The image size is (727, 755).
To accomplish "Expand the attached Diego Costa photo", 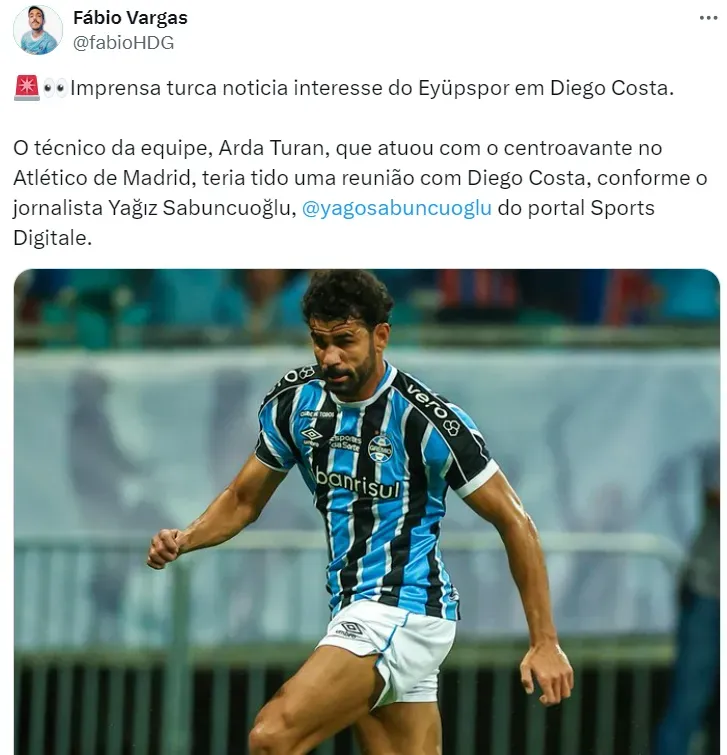I will click(366, 510).
